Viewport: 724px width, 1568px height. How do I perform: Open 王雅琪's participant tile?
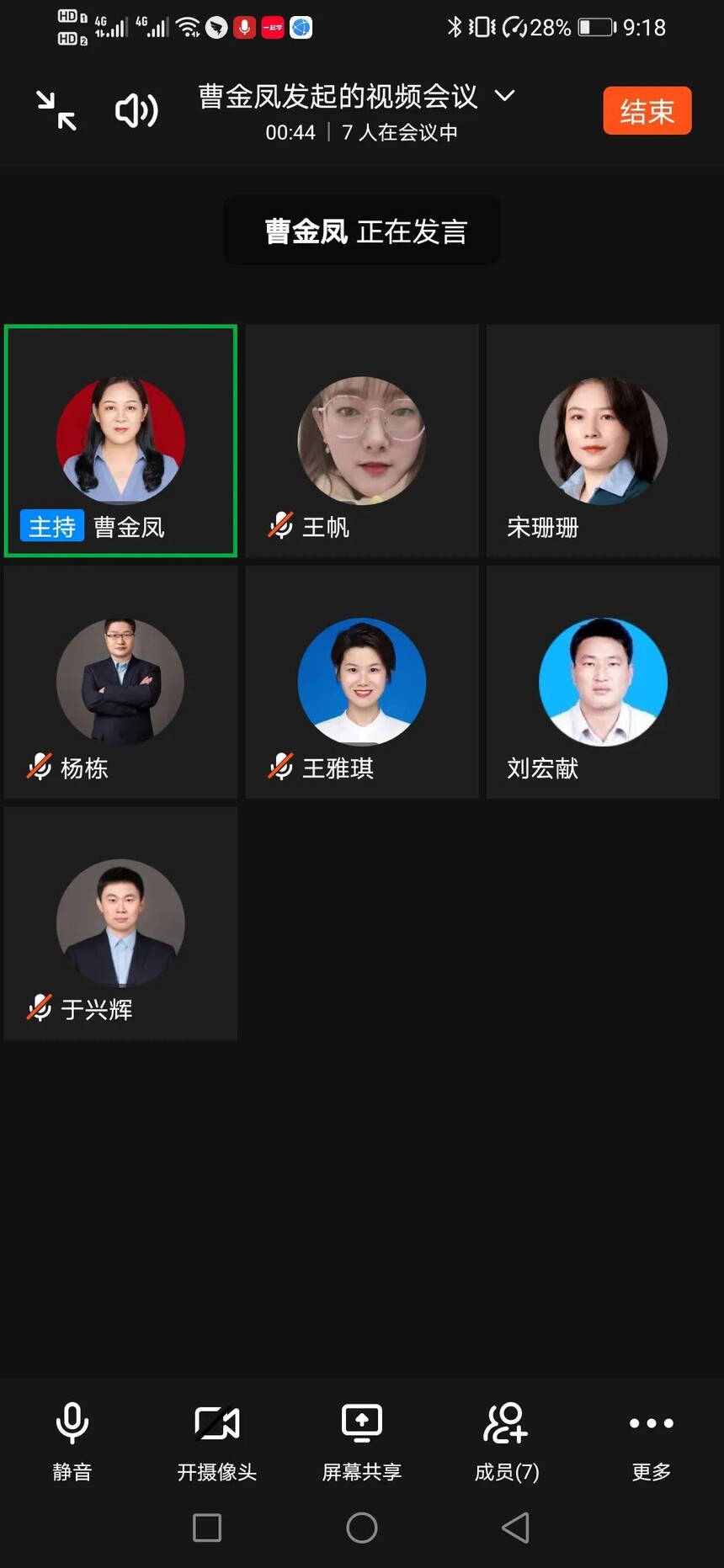[x=362, y=682]
